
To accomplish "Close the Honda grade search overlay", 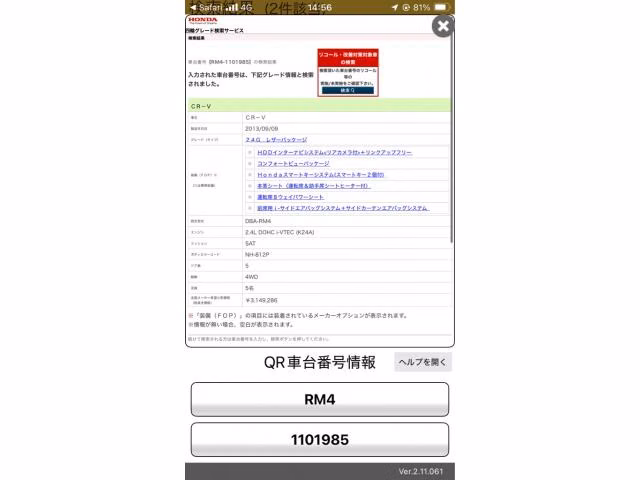I will [442, 27].
